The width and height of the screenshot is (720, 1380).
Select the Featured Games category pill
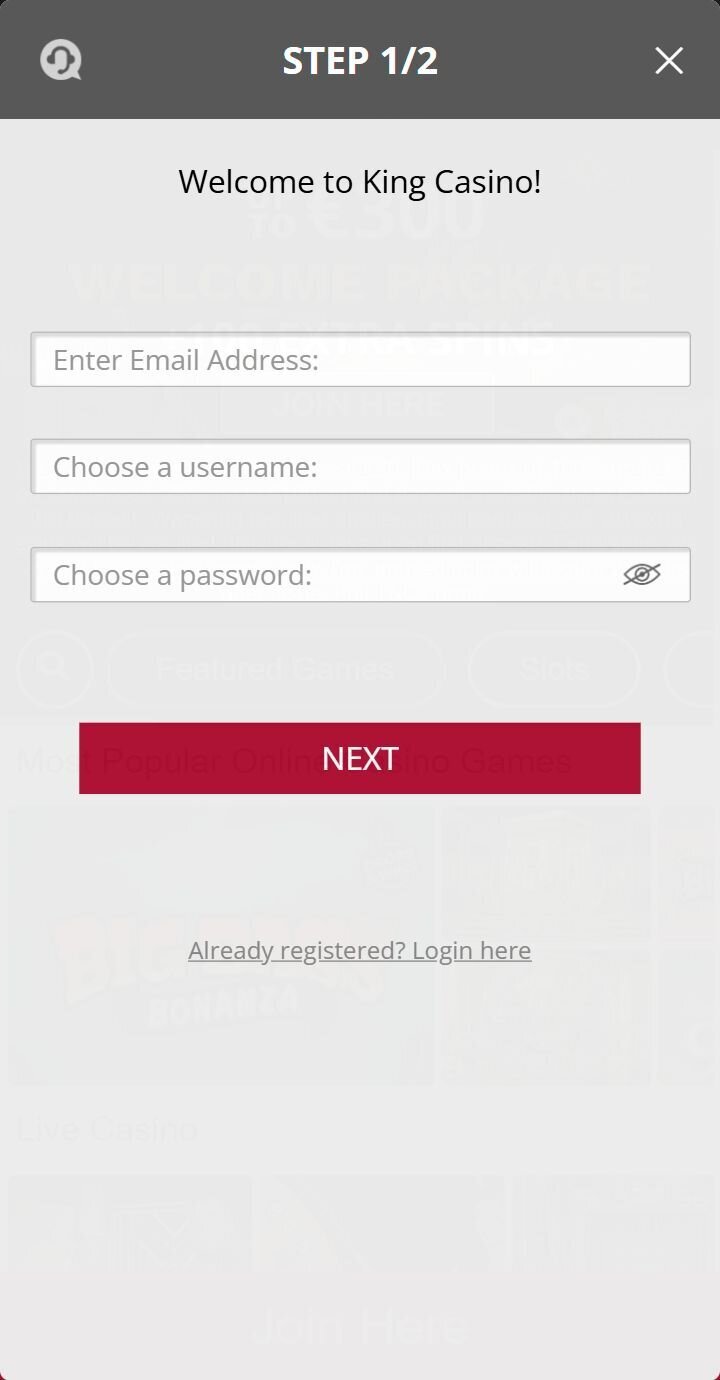click(x=275, y=668)
